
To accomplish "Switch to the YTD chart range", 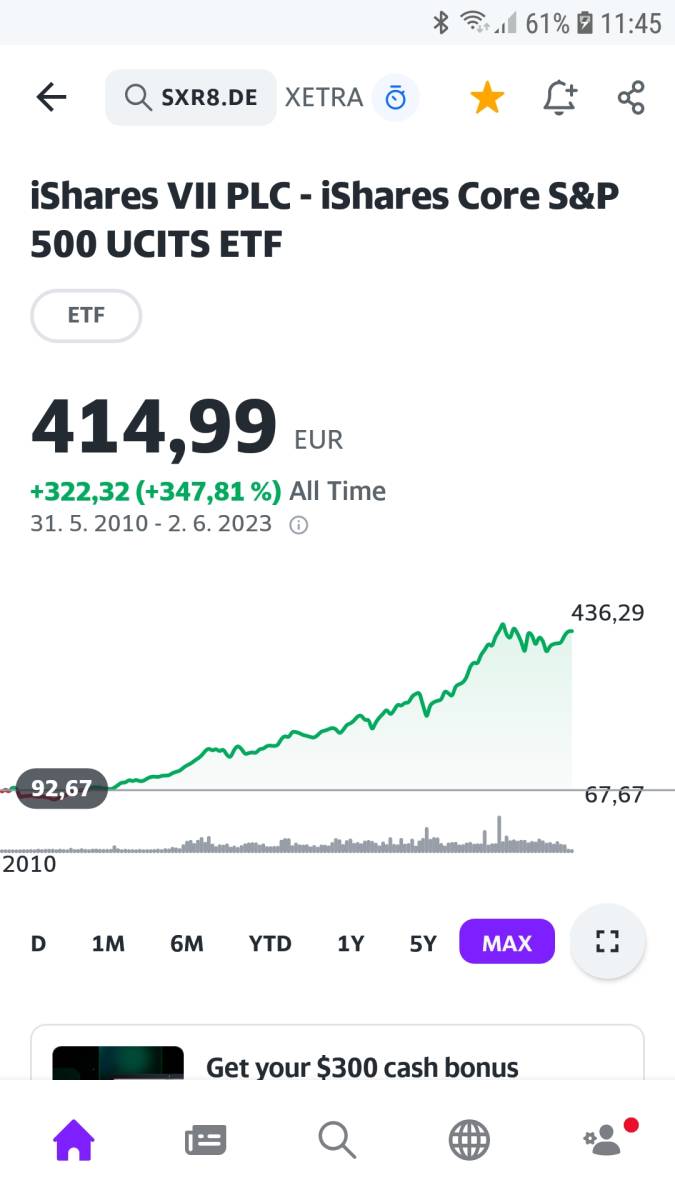I will (x=270, y=942).
